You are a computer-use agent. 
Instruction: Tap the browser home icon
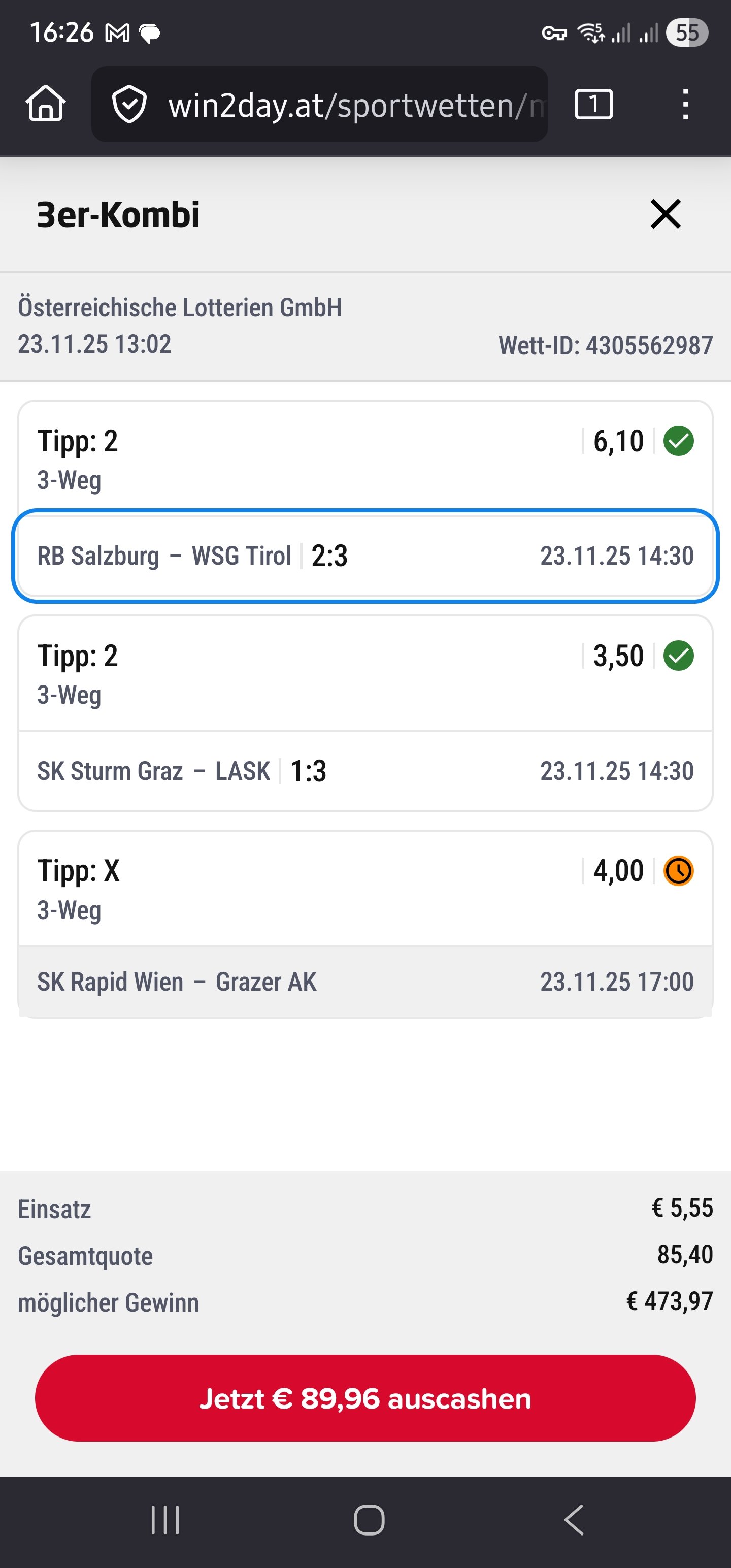click(x=46, y=104)
